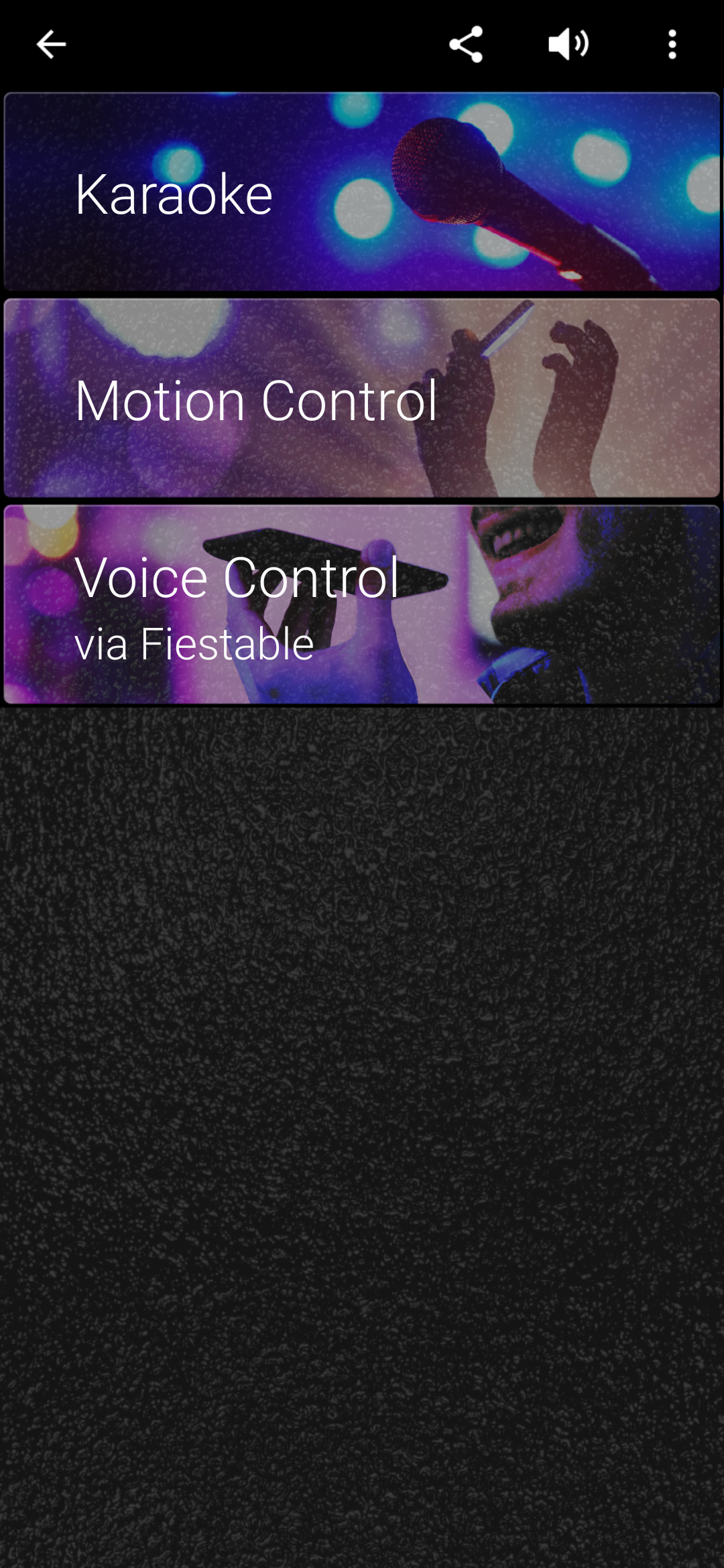The width and height of the screenshot is (724, 1568).
Task: Open the volume speaker control
Action: click(x=568, y=45)
